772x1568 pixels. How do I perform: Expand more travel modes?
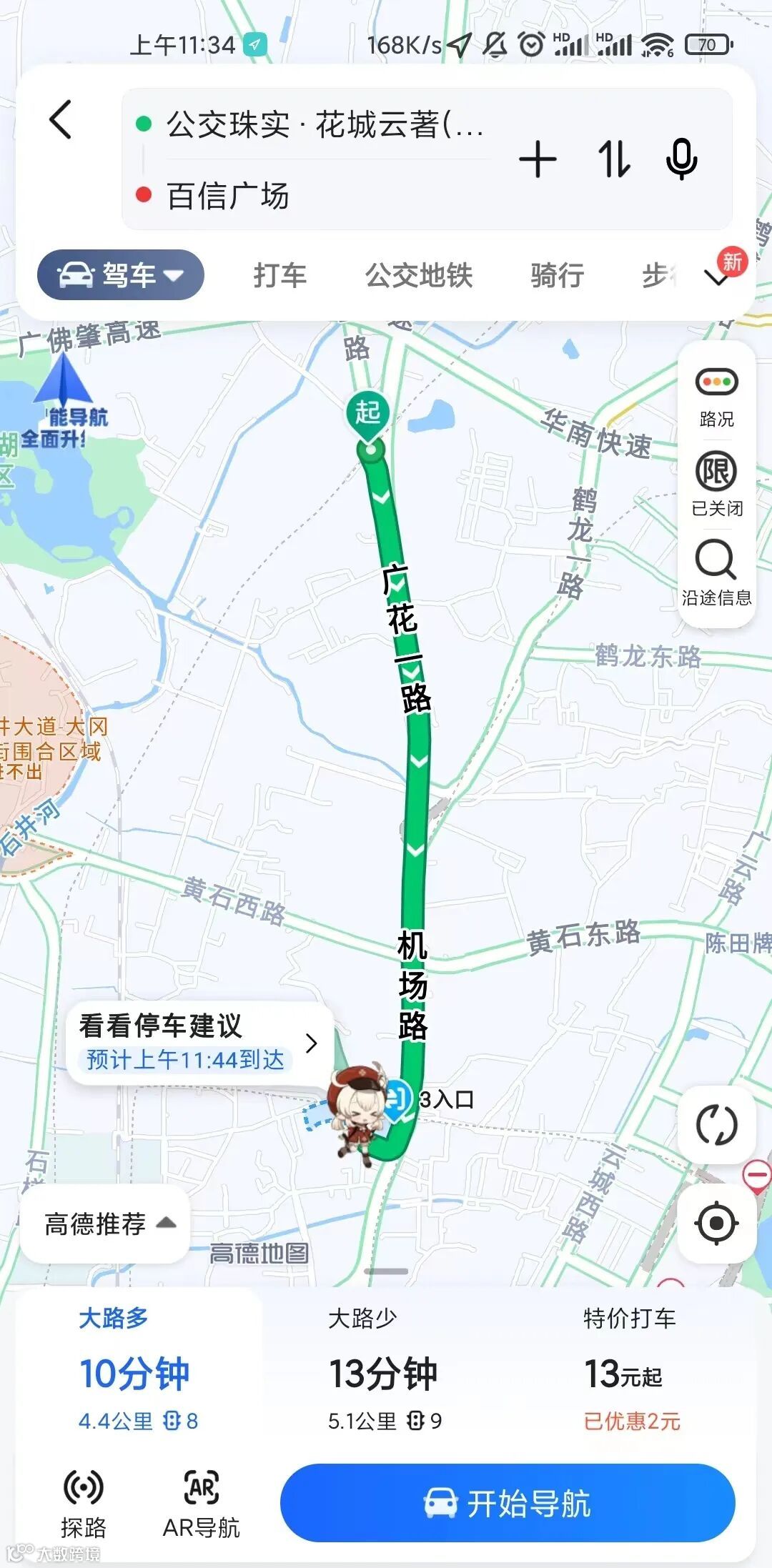[x=718, y=277]
